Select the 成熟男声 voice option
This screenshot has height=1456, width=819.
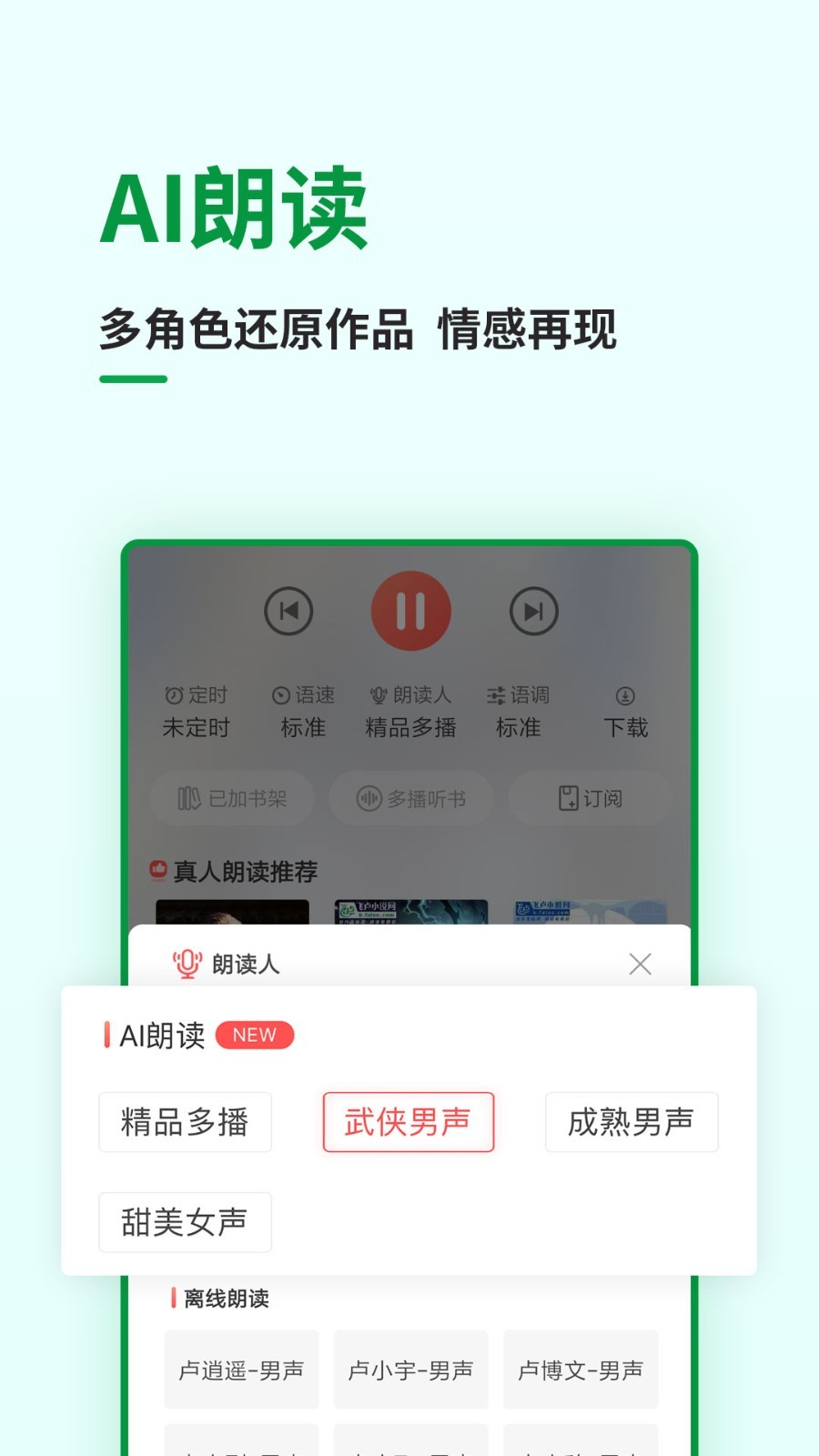[632, 1122]
